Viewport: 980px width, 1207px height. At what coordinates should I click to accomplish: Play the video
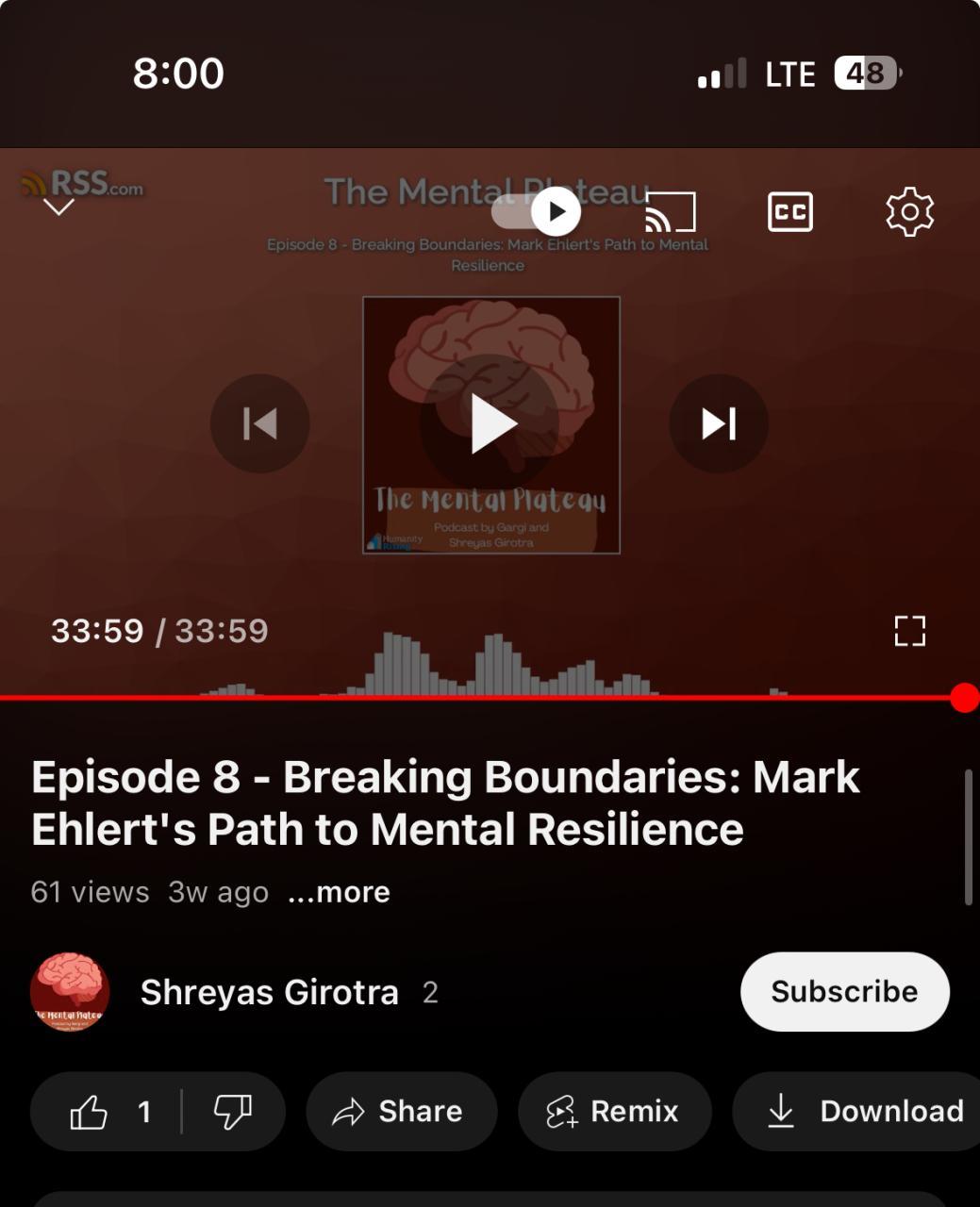click(x=490, y=424)
